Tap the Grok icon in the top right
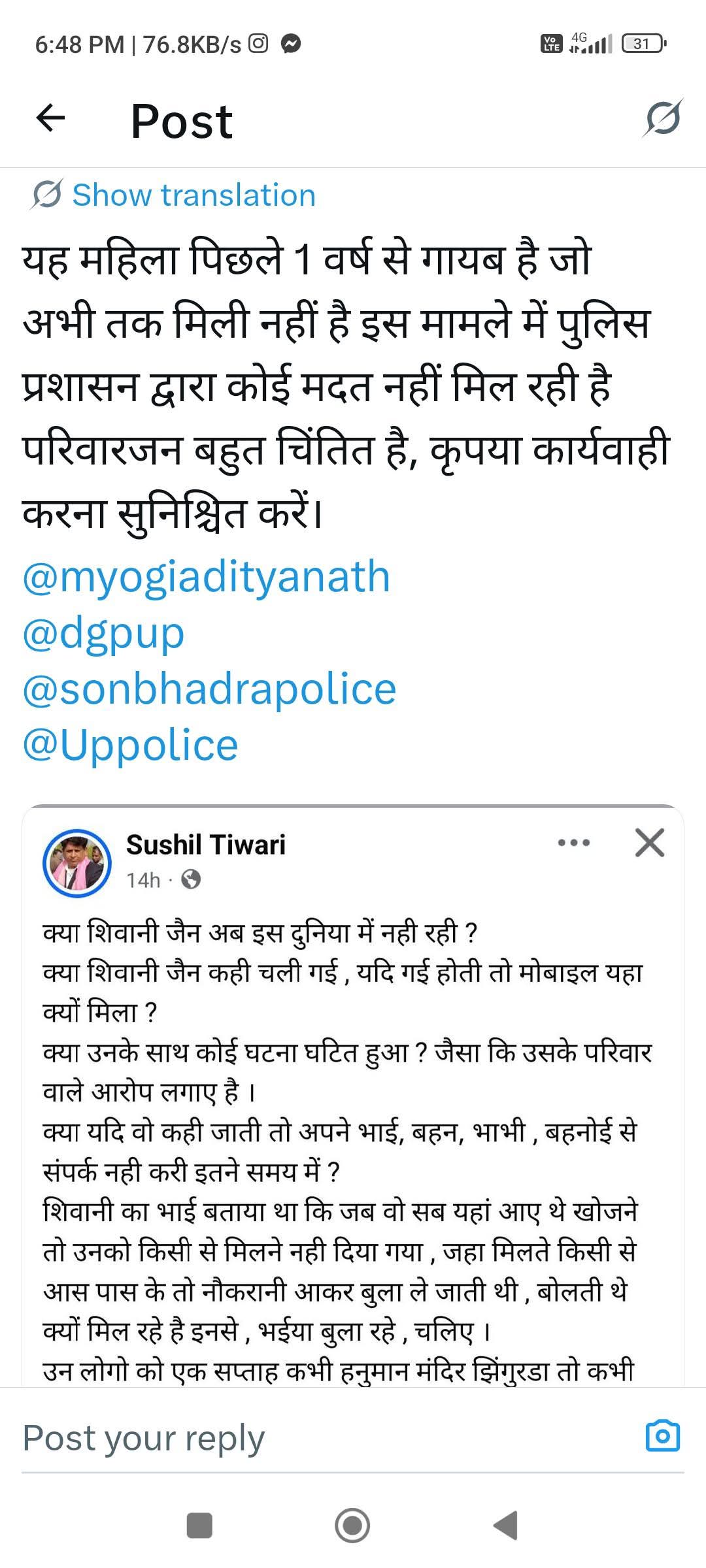706x1568 pixels. pos(663,119)
